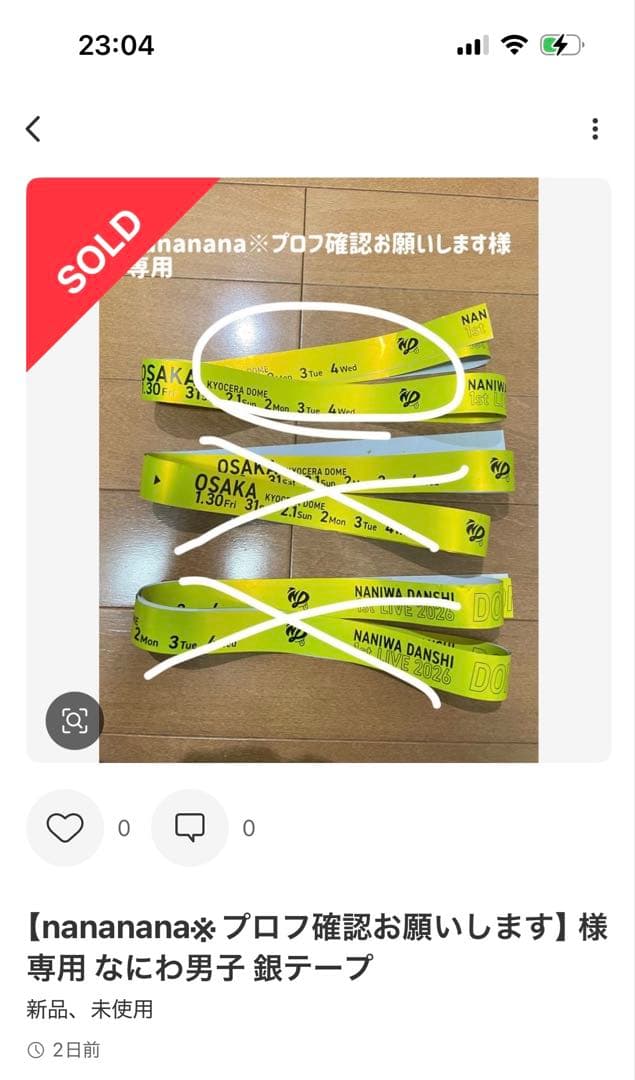
Task: Open the silver tape product photo
Action: pyautogui.click(x=318, y=470)
